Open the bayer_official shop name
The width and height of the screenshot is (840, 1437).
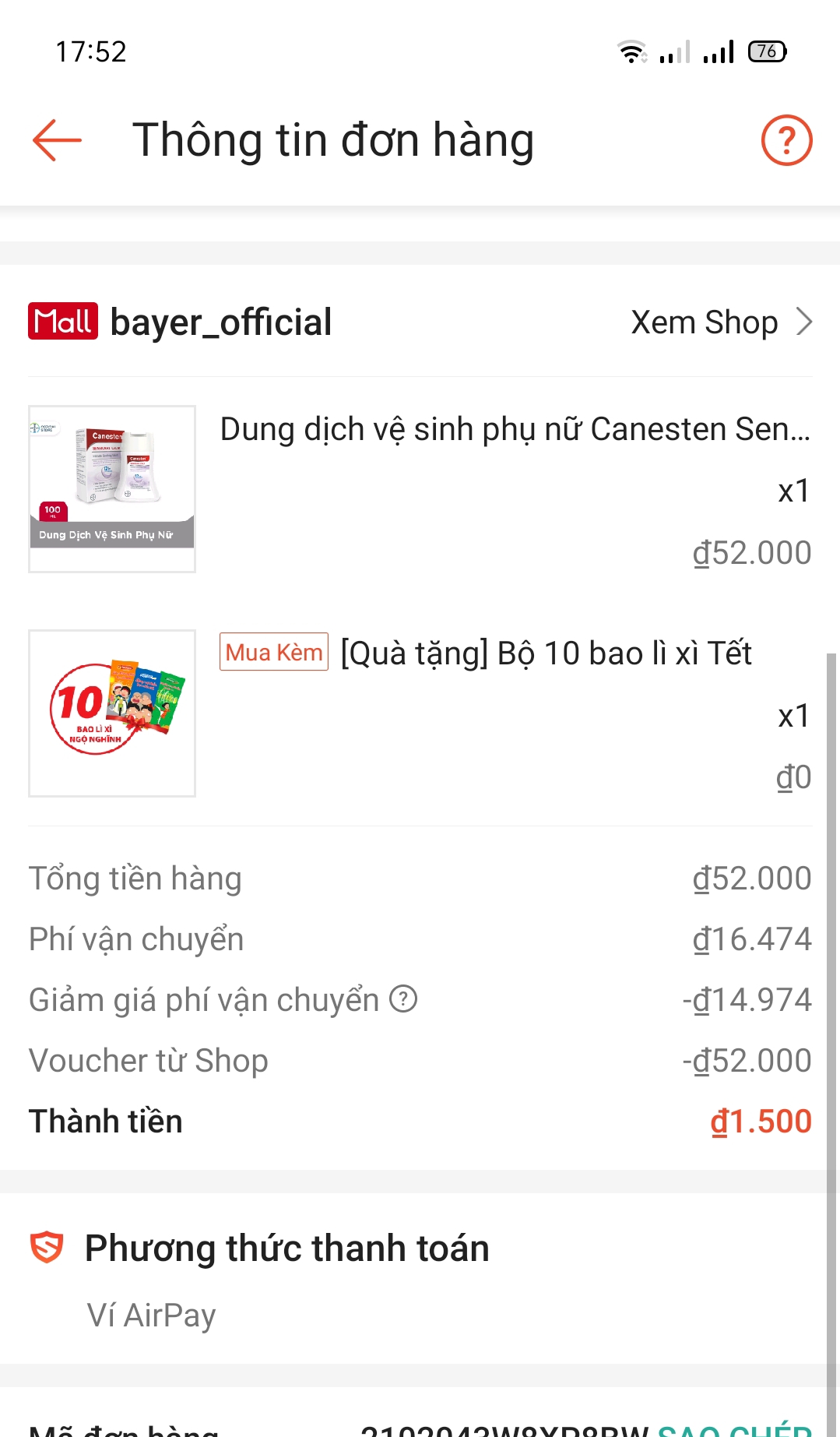[221, 322]
